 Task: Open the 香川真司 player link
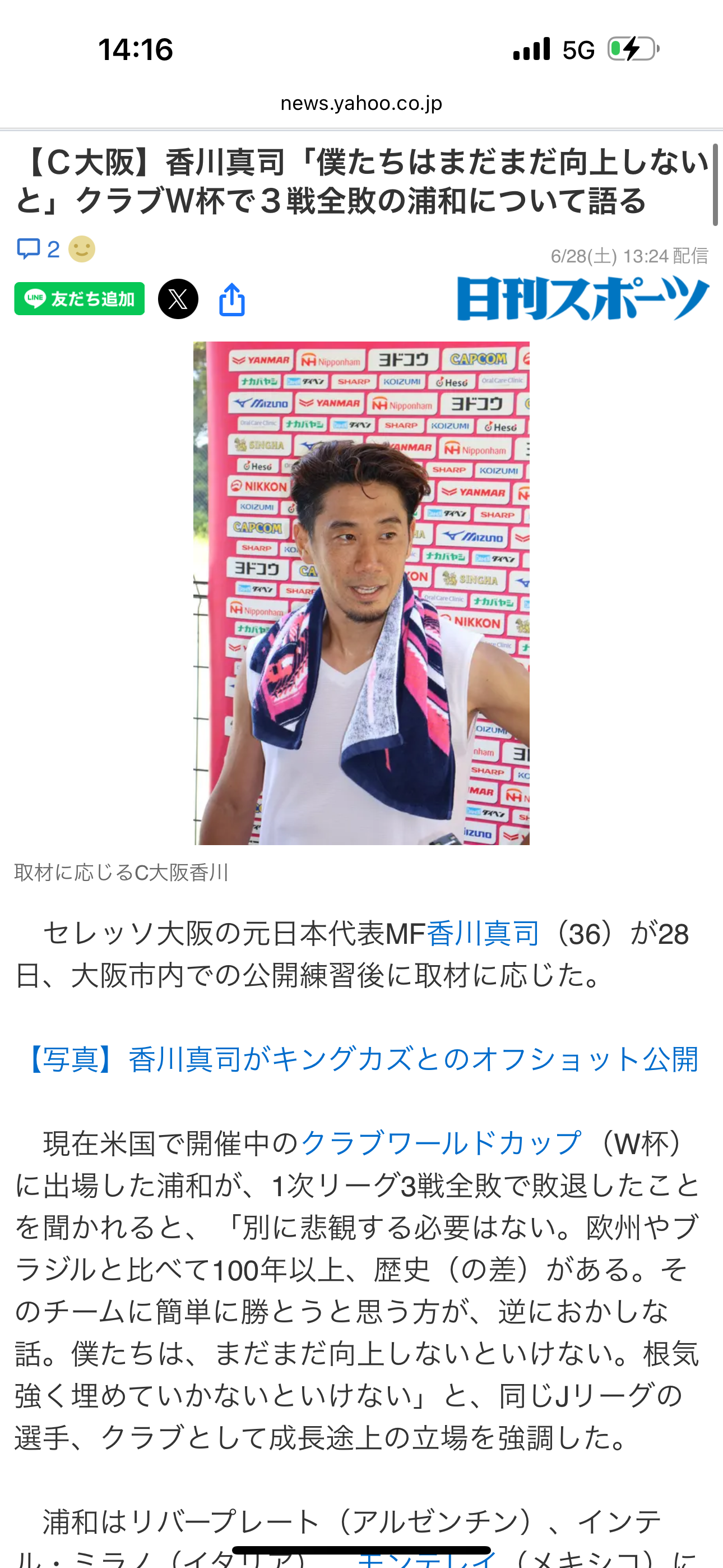pos(483,934)
